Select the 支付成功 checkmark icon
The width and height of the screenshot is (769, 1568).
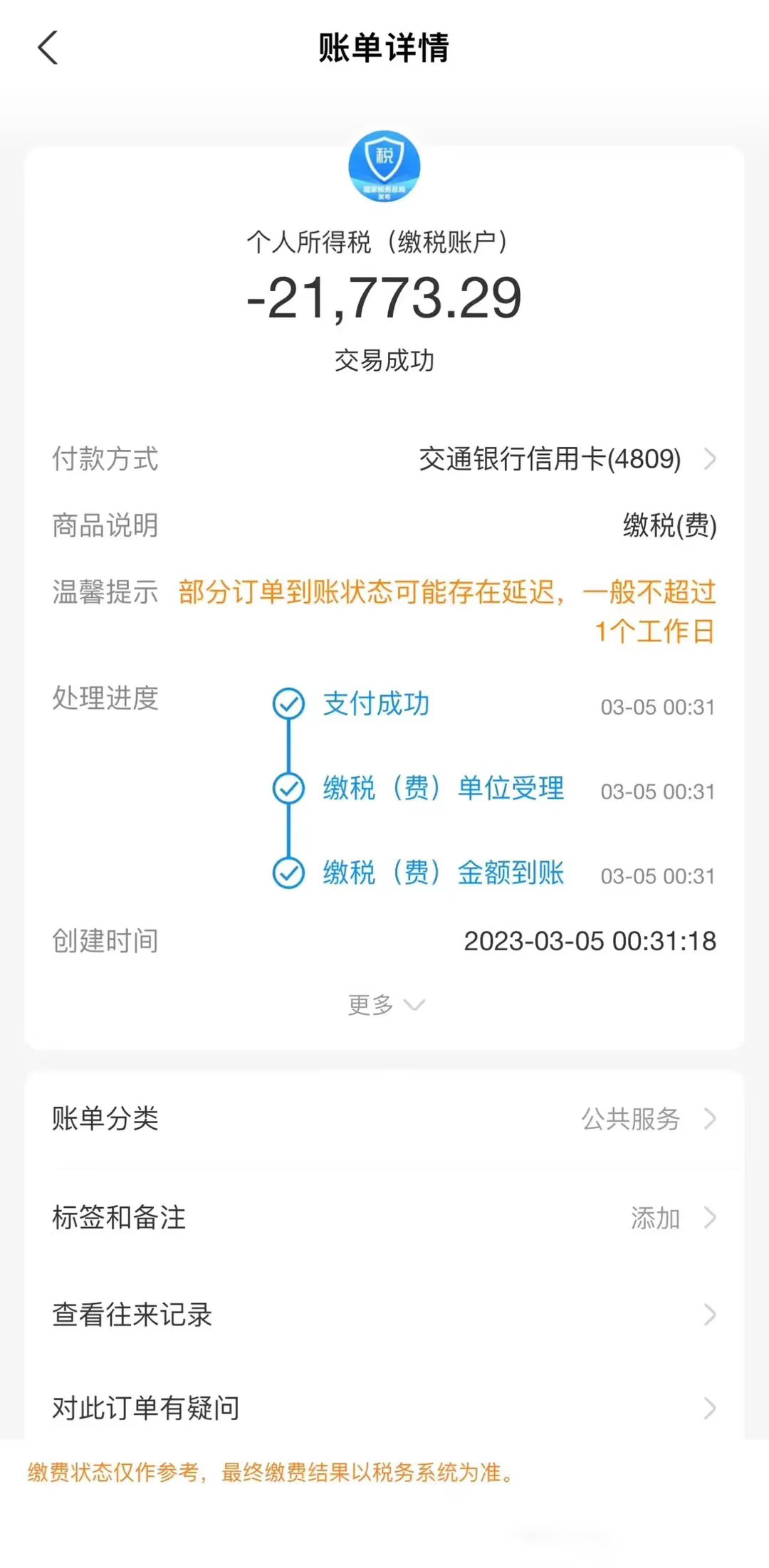pyautogui.click(x=288, y=705)
